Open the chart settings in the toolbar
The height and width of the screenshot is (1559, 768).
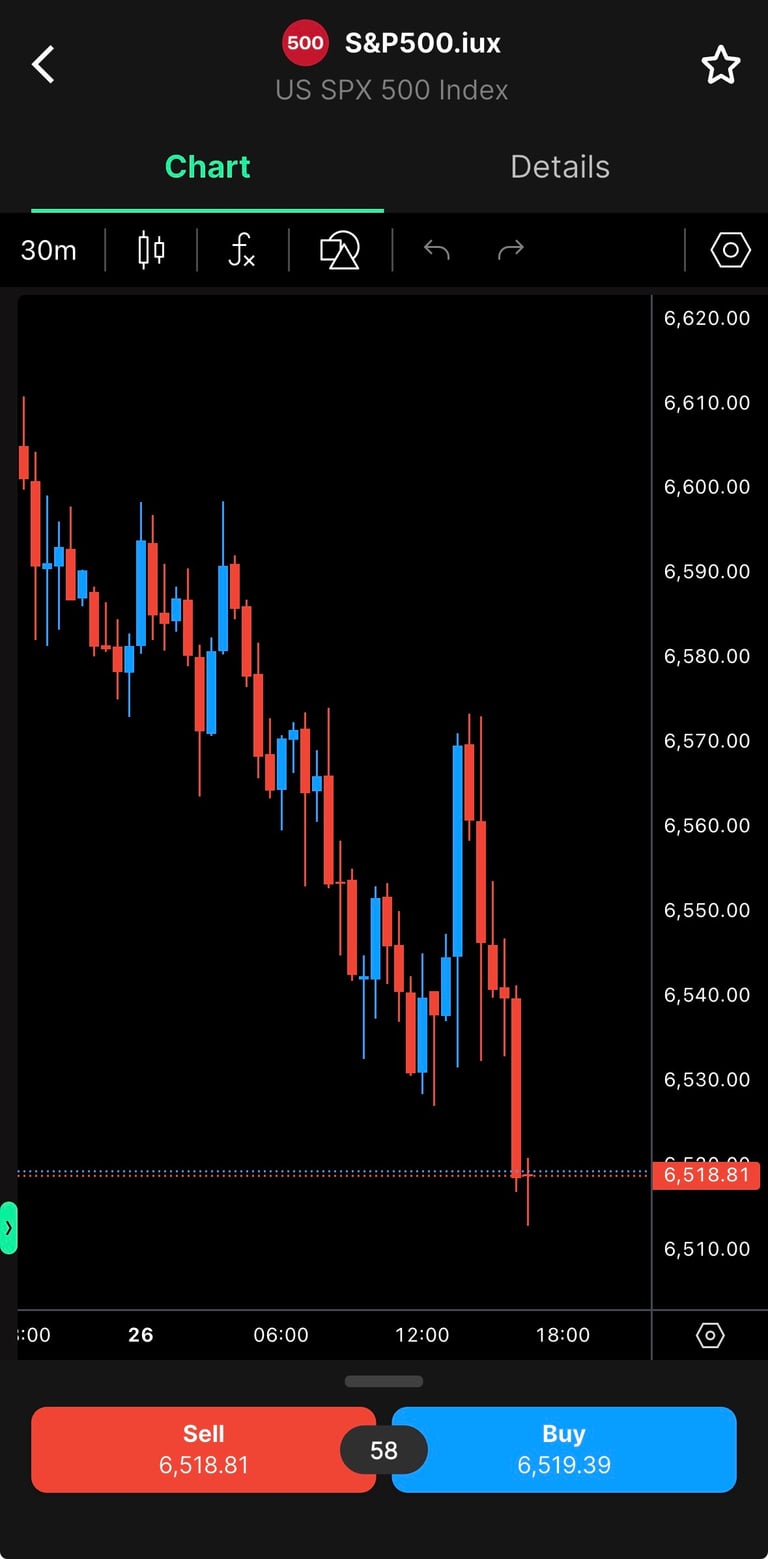(730, 250)
